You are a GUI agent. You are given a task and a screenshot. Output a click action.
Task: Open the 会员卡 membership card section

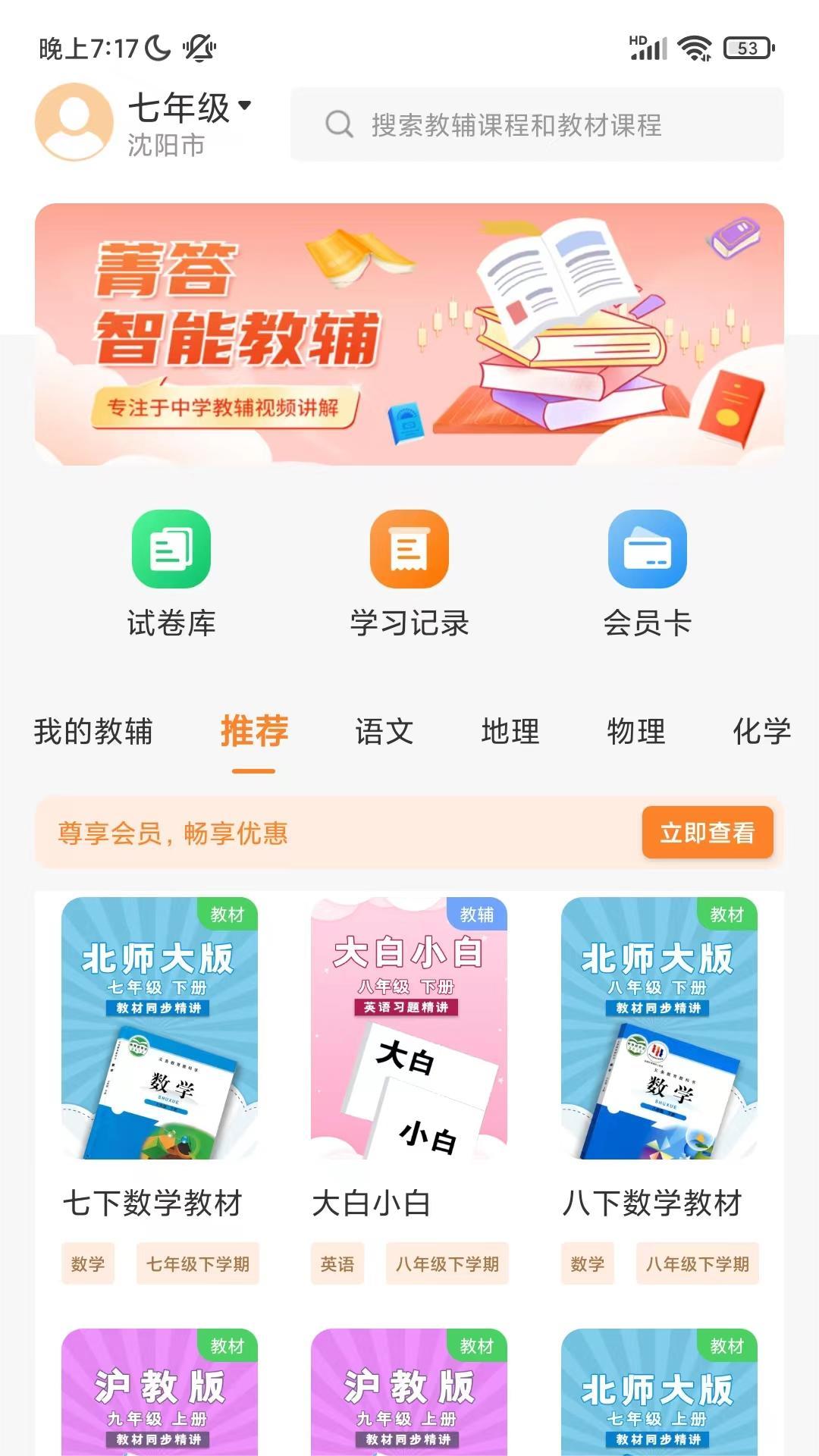click(646, 573)
